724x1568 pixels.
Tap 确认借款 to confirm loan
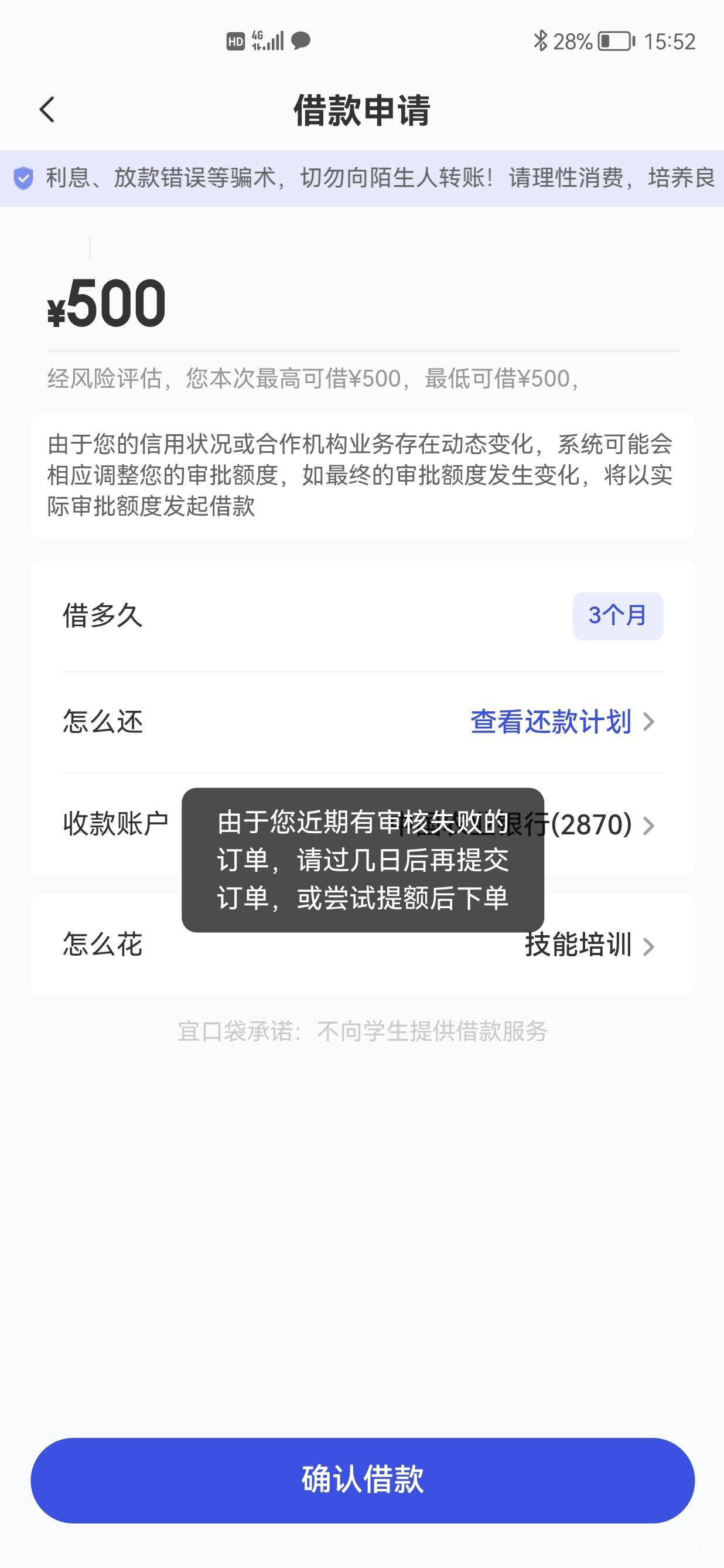tap(362, 1480)
